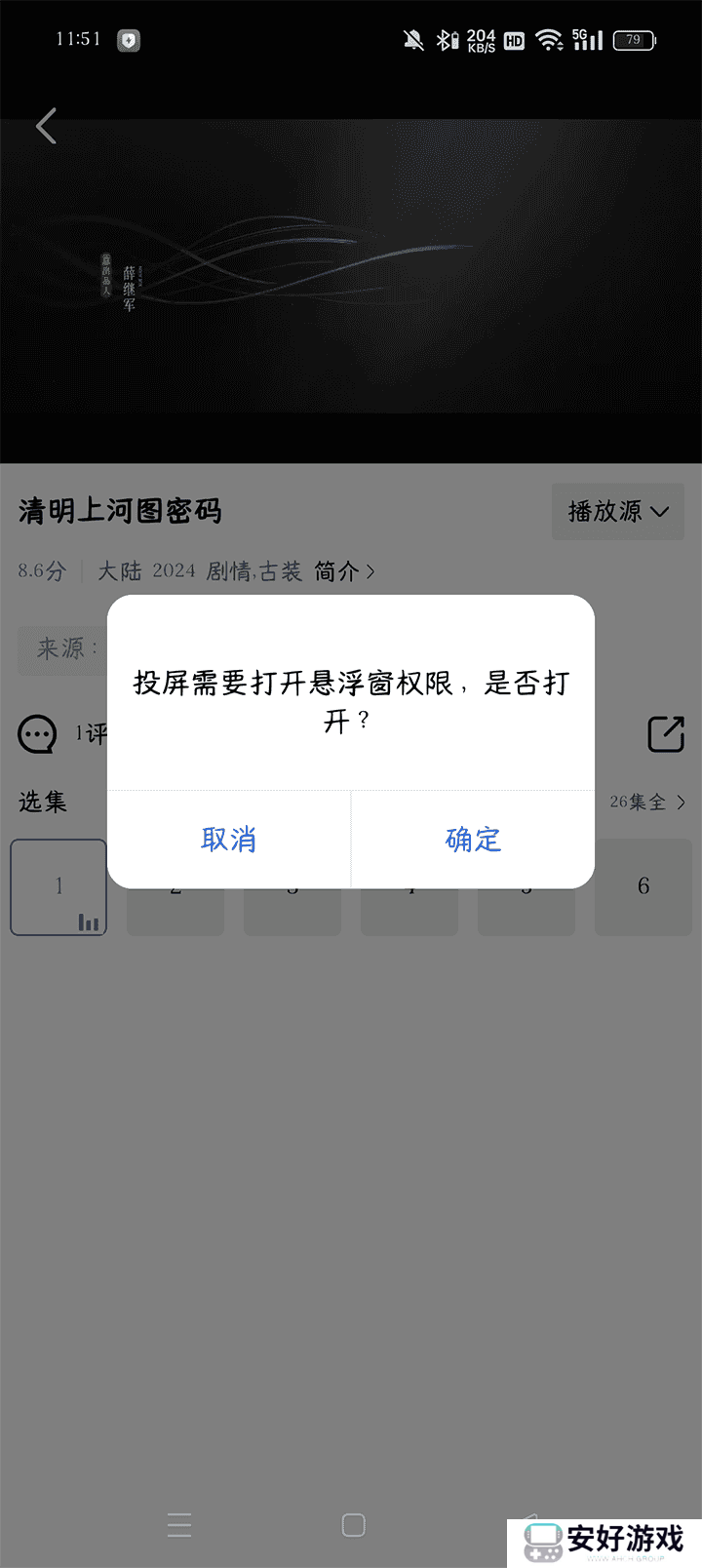Image resolution: width=702 pixels, height=1568 pixels.
Task: Select episode 1
Action: [58, 886]
